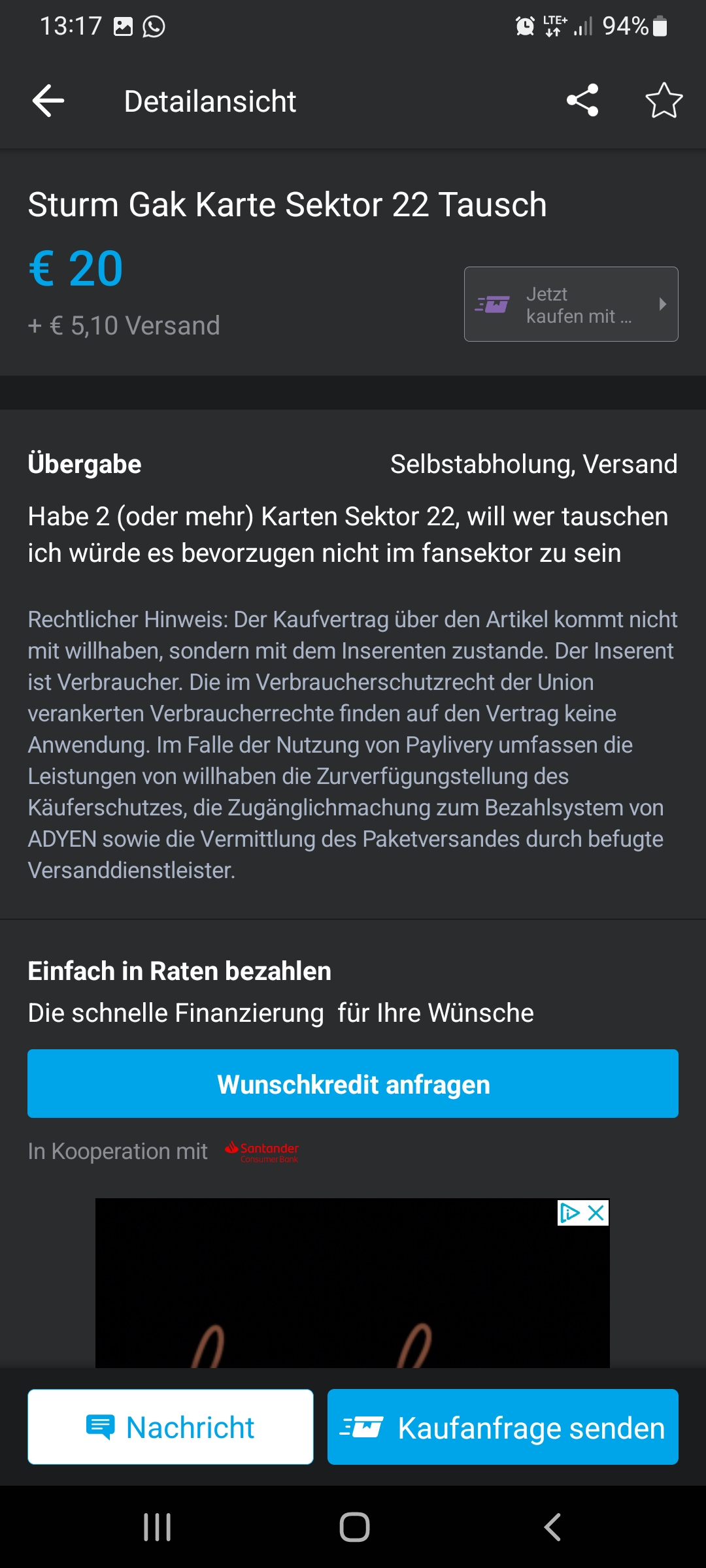Go to the home screen

click(x=354, y=1527)
